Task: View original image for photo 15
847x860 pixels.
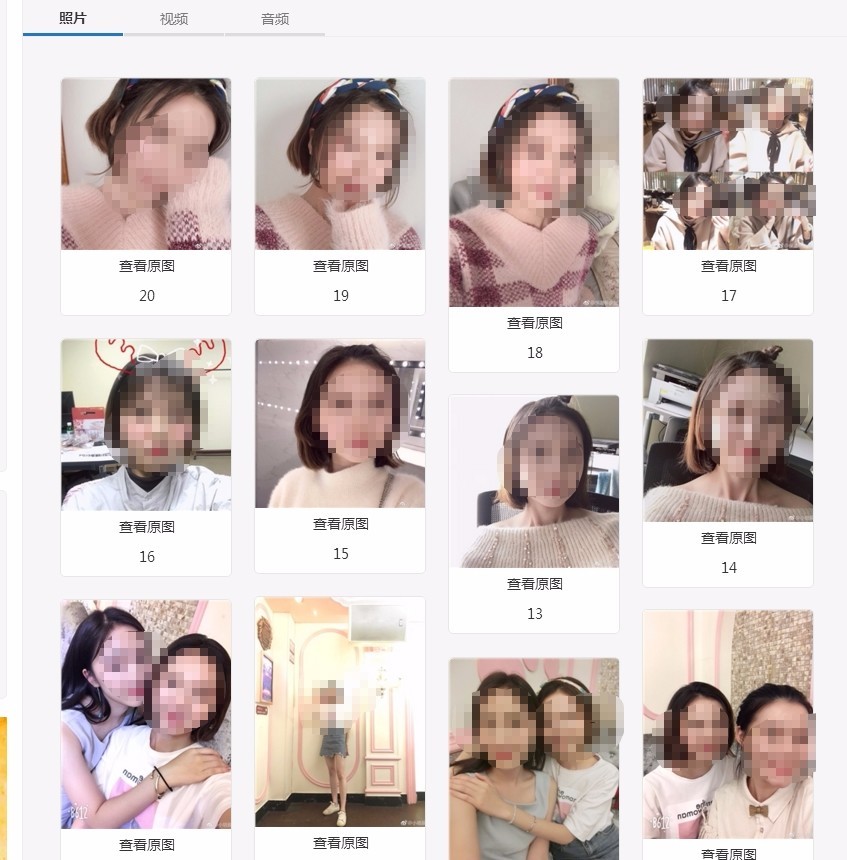Action: click(x=340, y=524)
